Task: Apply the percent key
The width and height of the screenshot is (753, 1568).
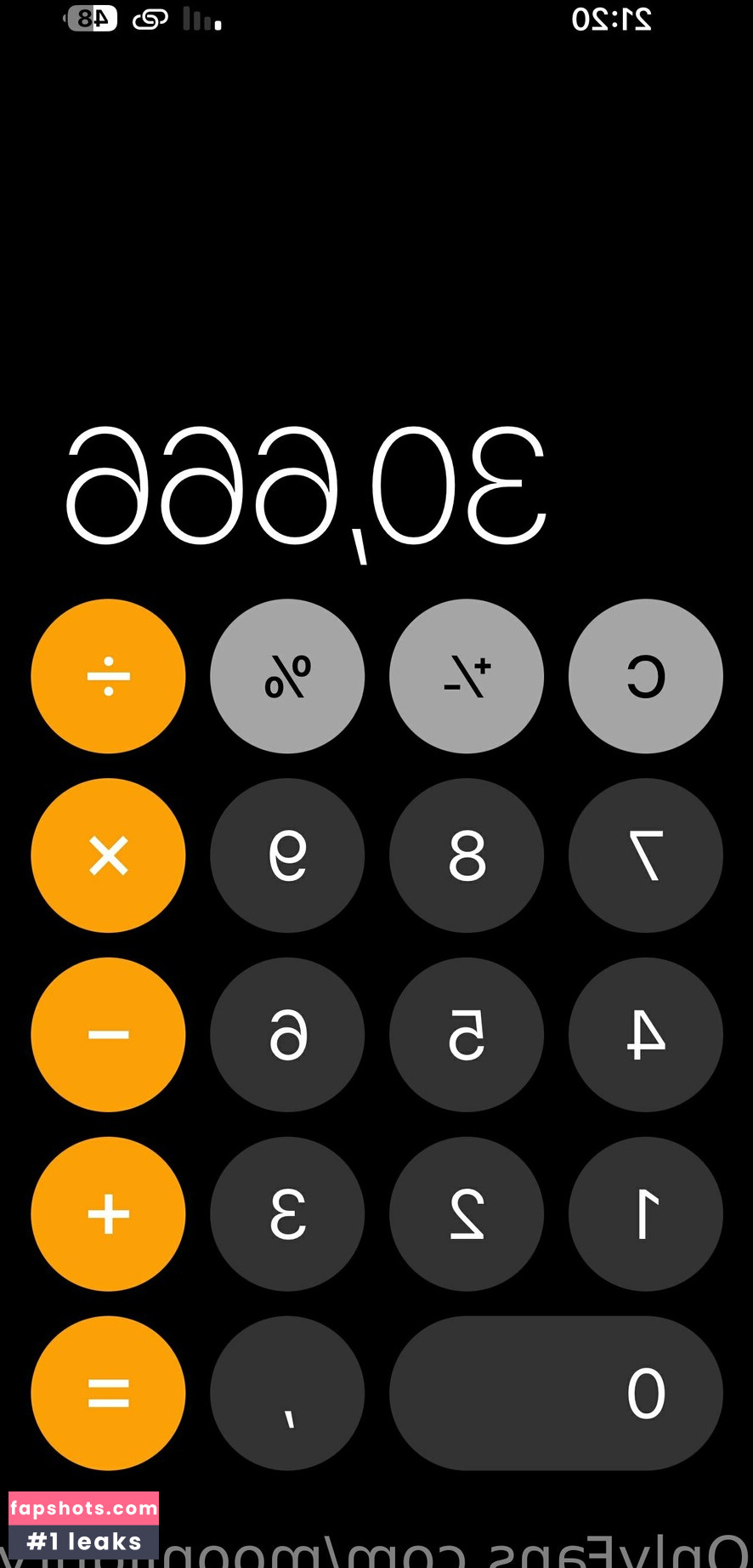Action: coord(287,676)
